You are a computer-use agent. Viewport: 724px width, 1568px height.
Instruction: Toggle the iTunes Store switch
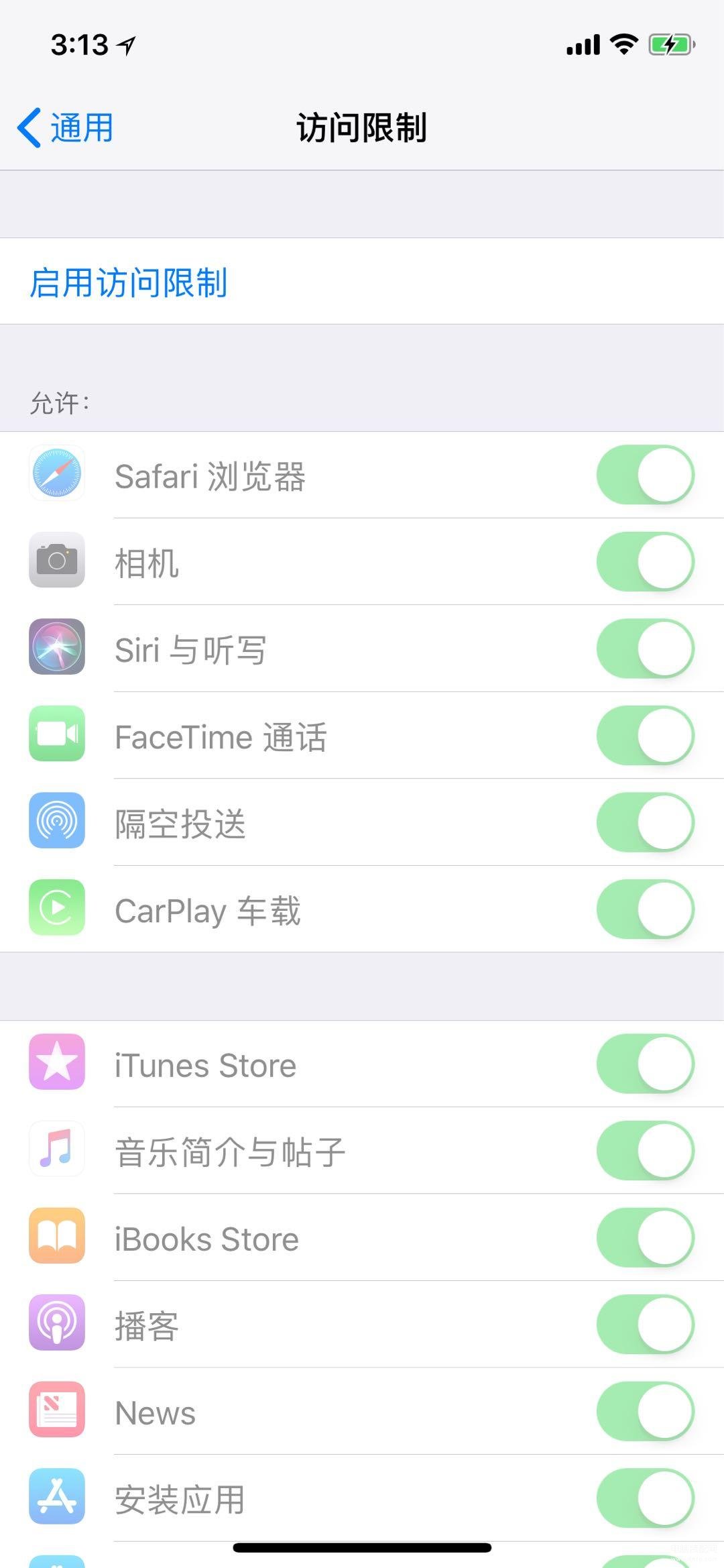[x=646, y=1064]
